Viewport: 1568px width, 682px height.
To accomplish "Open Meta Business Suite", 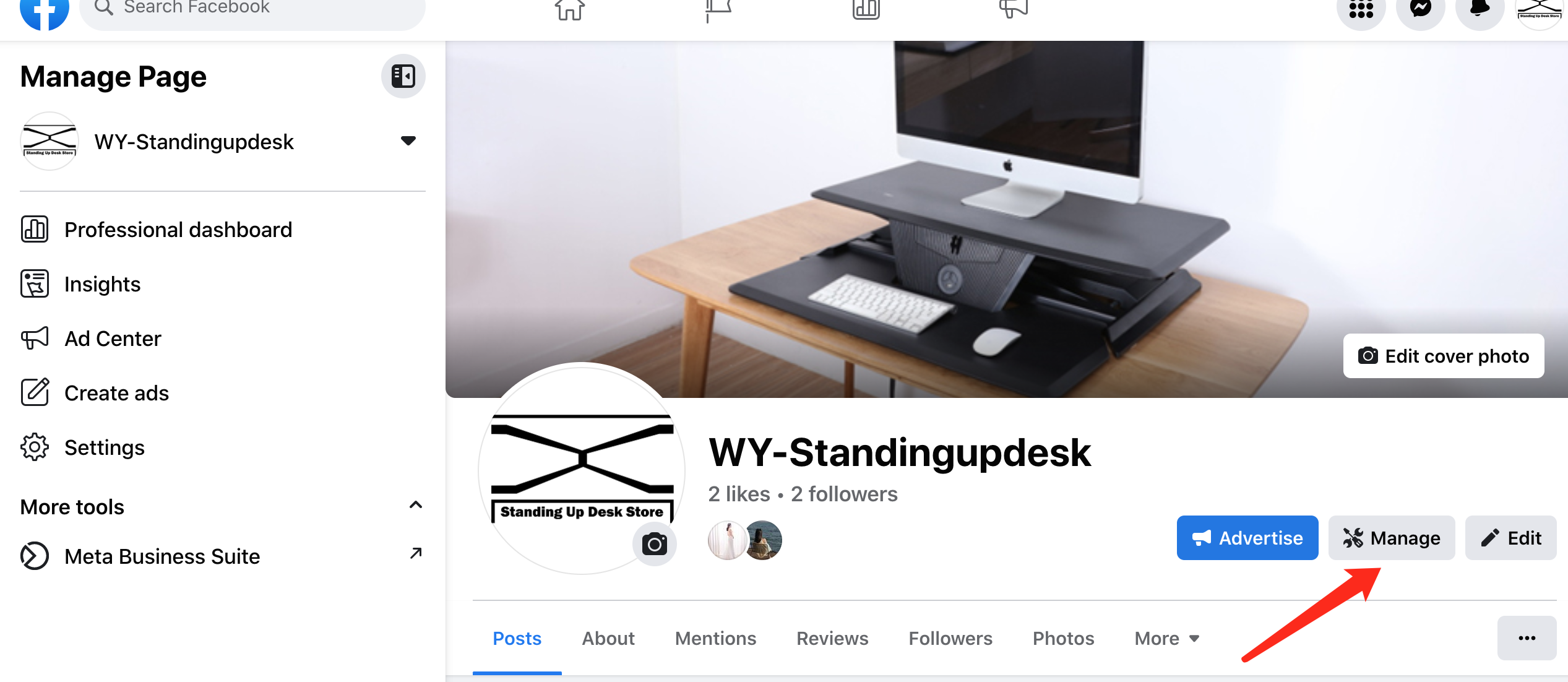I will pyautogui.click(x=162, y=556).
